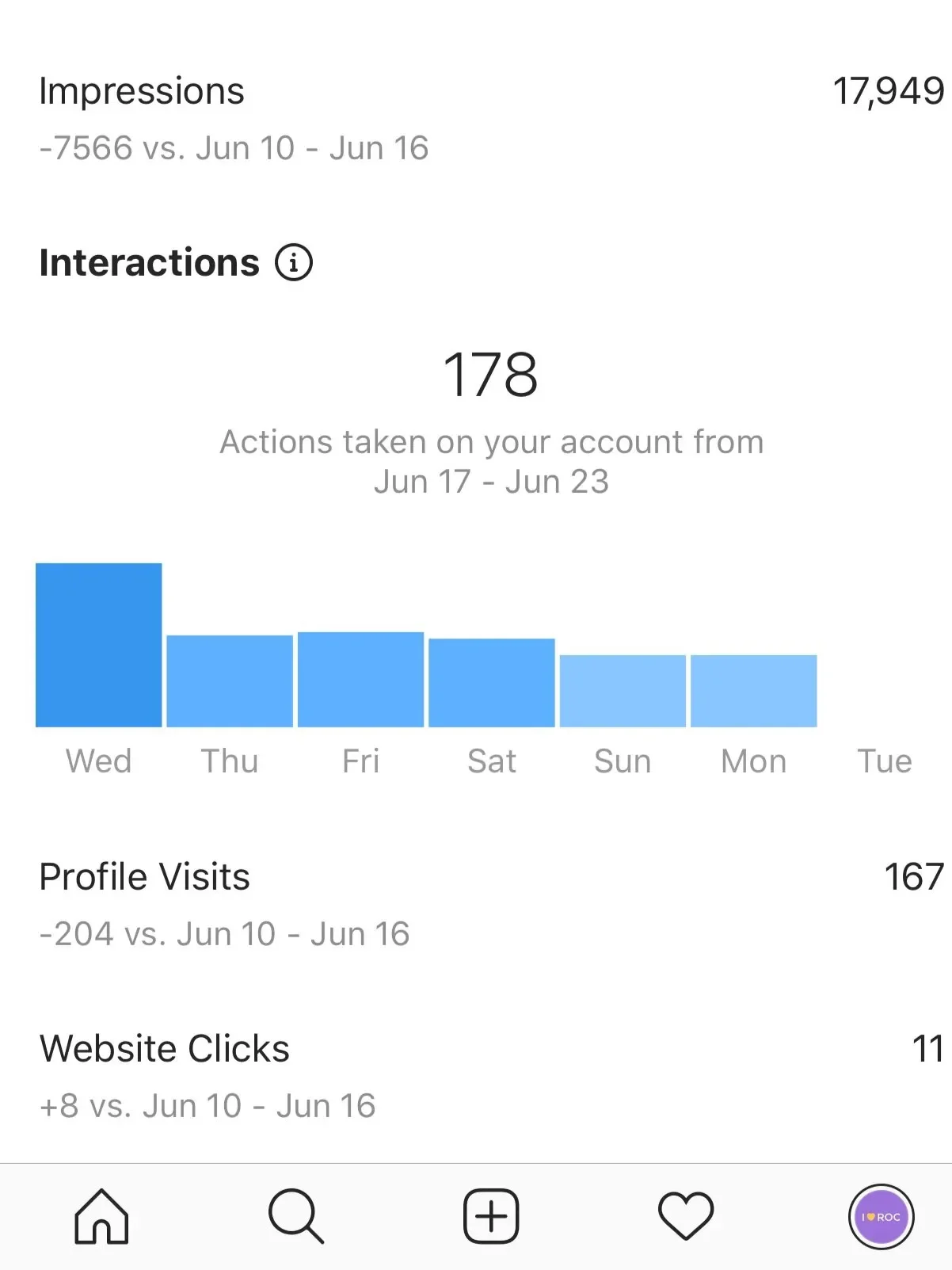The width and height of the screenshot is (952, 1270).
Task: Tap the Interactions info icon
Action: 294,263
